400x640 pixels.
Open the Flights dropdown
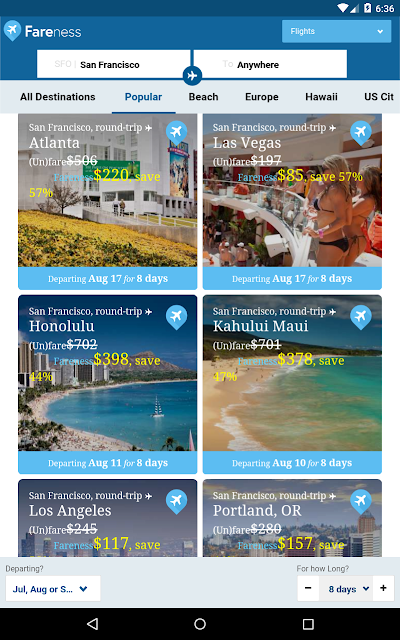click(336, 31)
